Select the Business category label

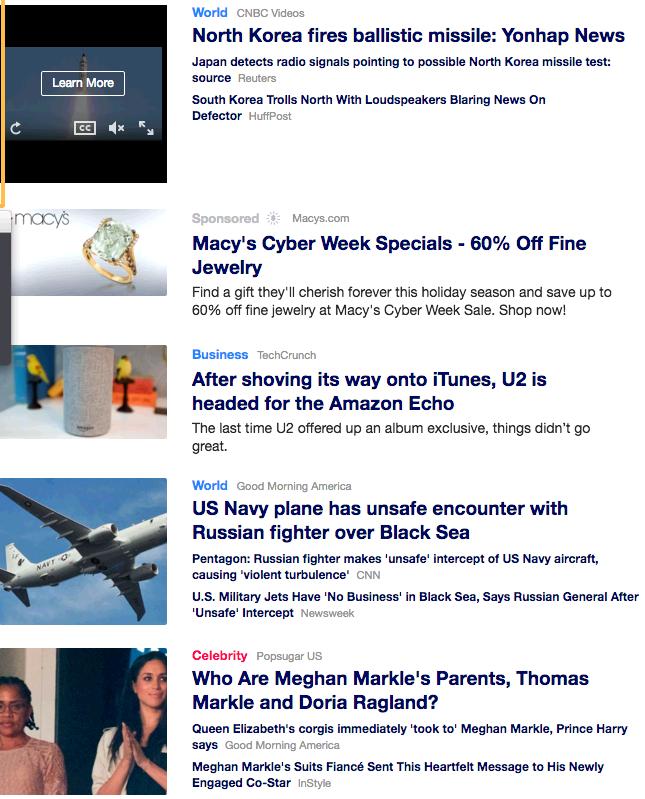220,354
